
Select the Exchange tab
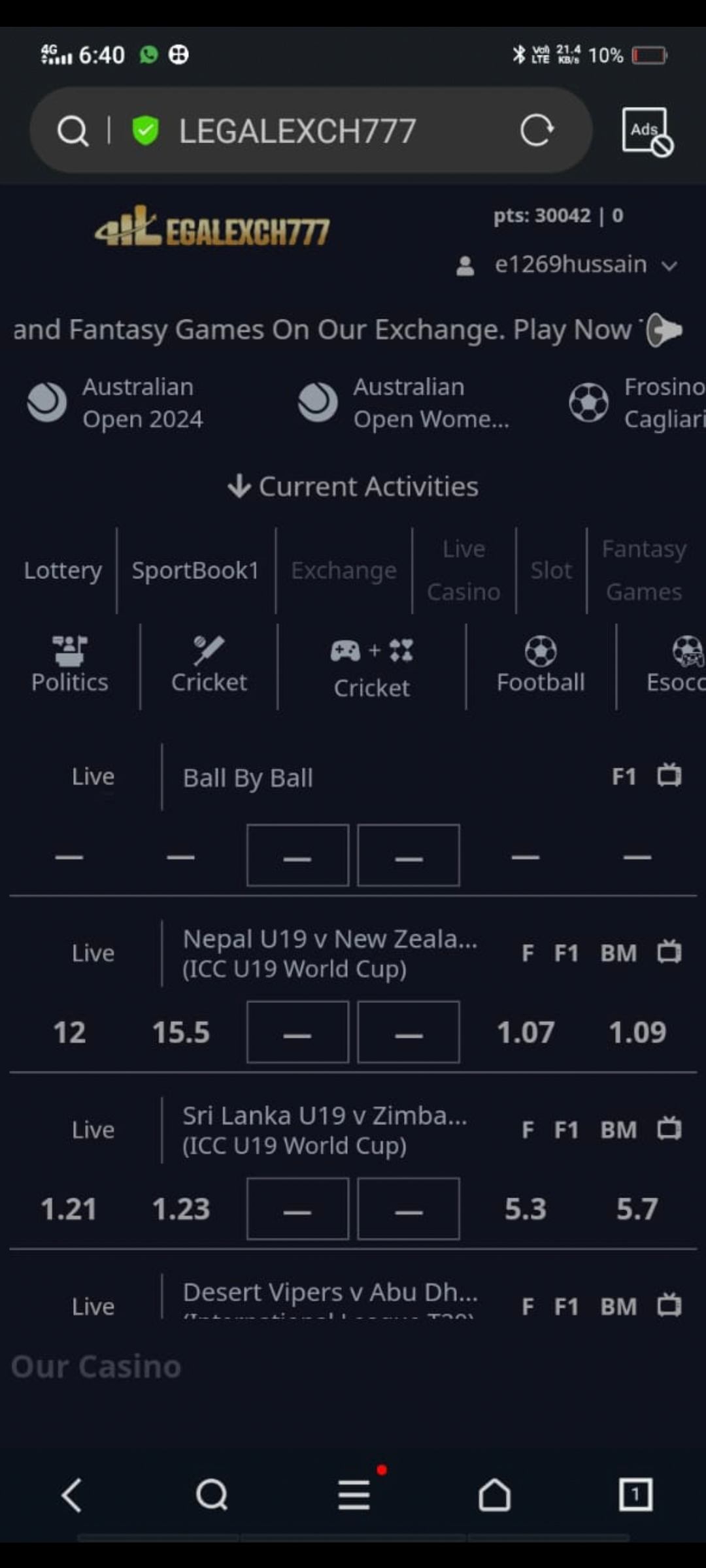[x=344, y=570]
